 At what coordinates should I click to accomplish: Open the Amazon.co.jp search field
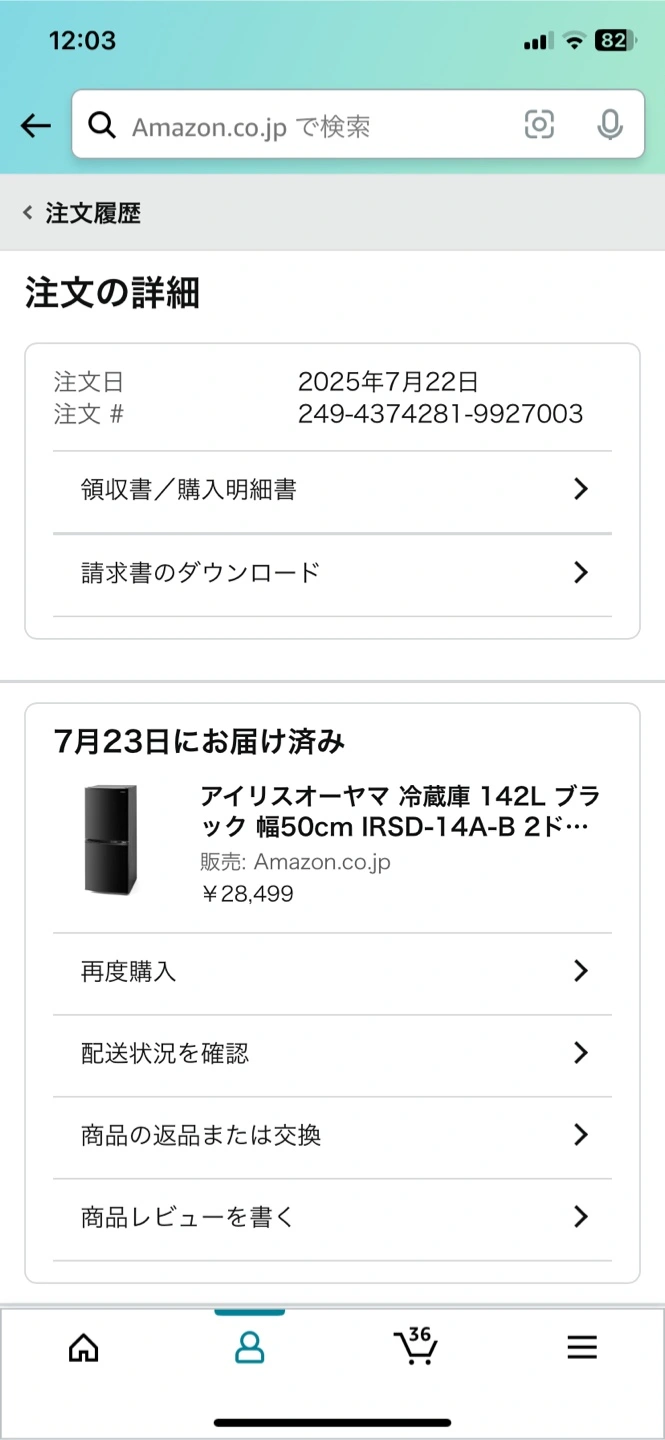point(300,125)
